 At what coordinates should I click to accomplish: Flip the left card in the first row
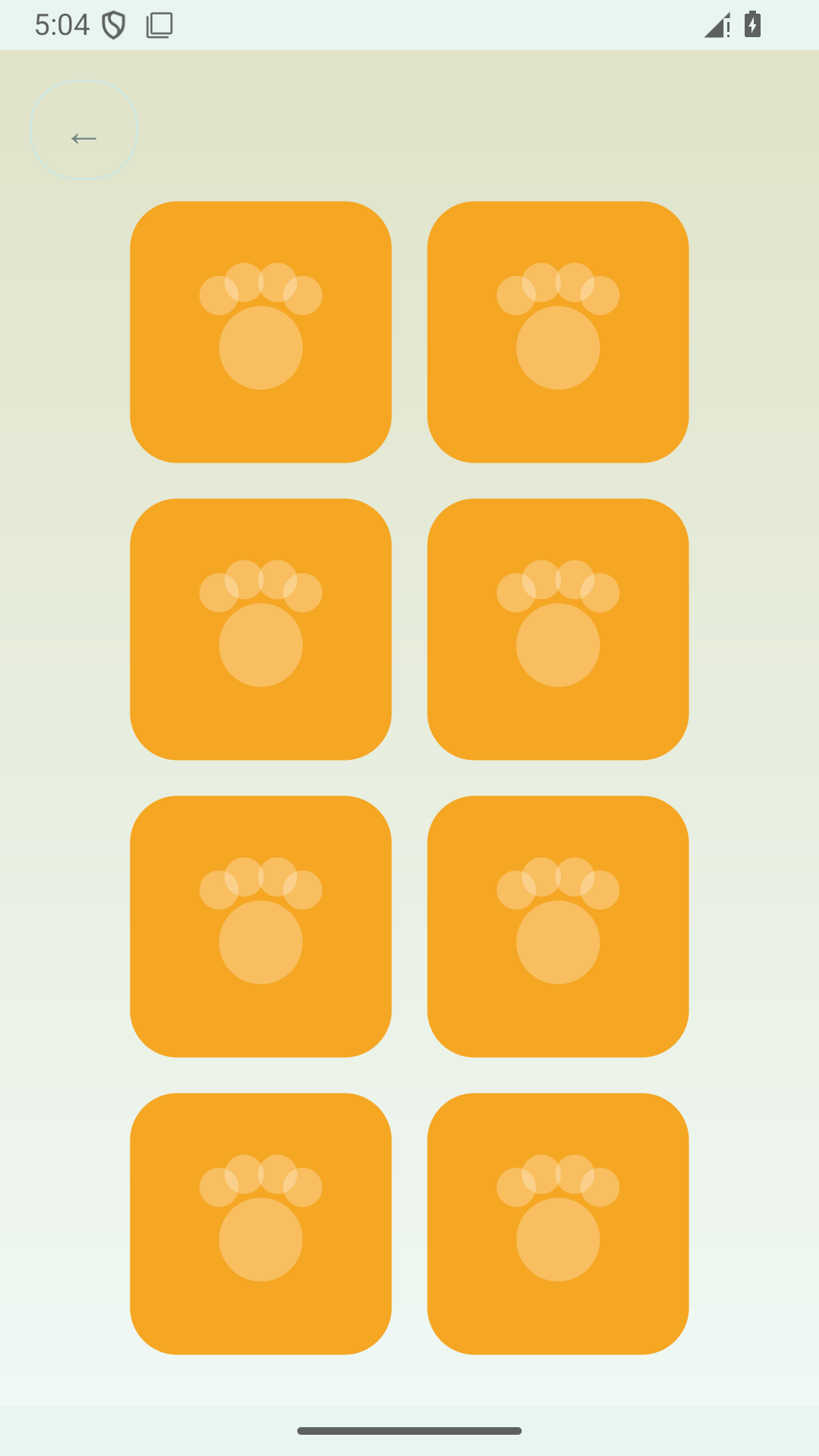261,332
